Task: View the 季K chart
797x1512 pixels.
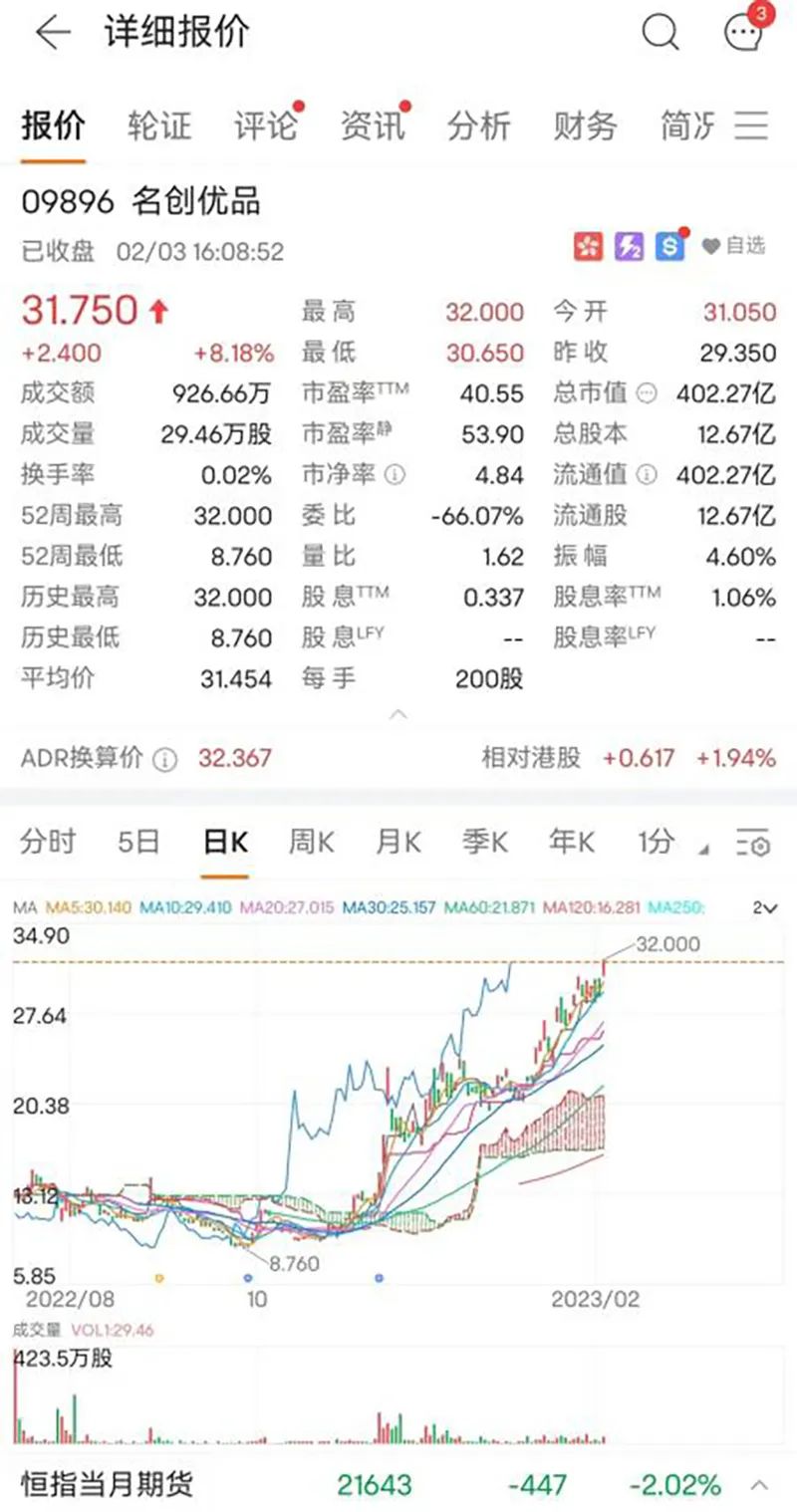Action: [484, 843]
